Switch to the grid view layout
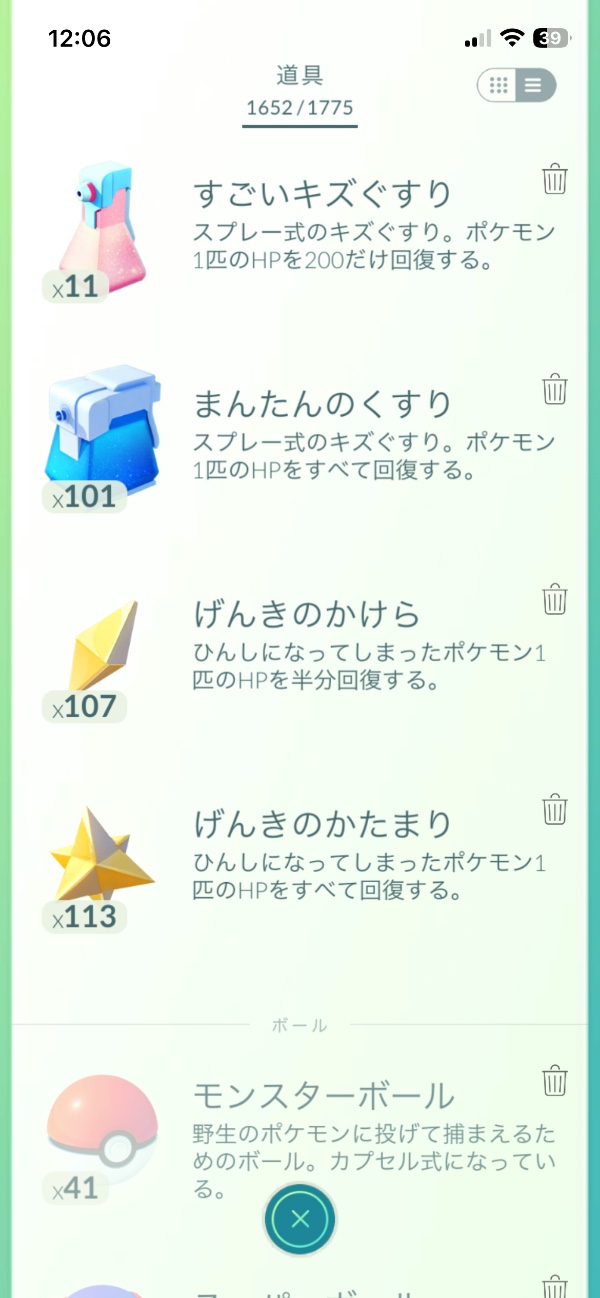 pos(499,85)
